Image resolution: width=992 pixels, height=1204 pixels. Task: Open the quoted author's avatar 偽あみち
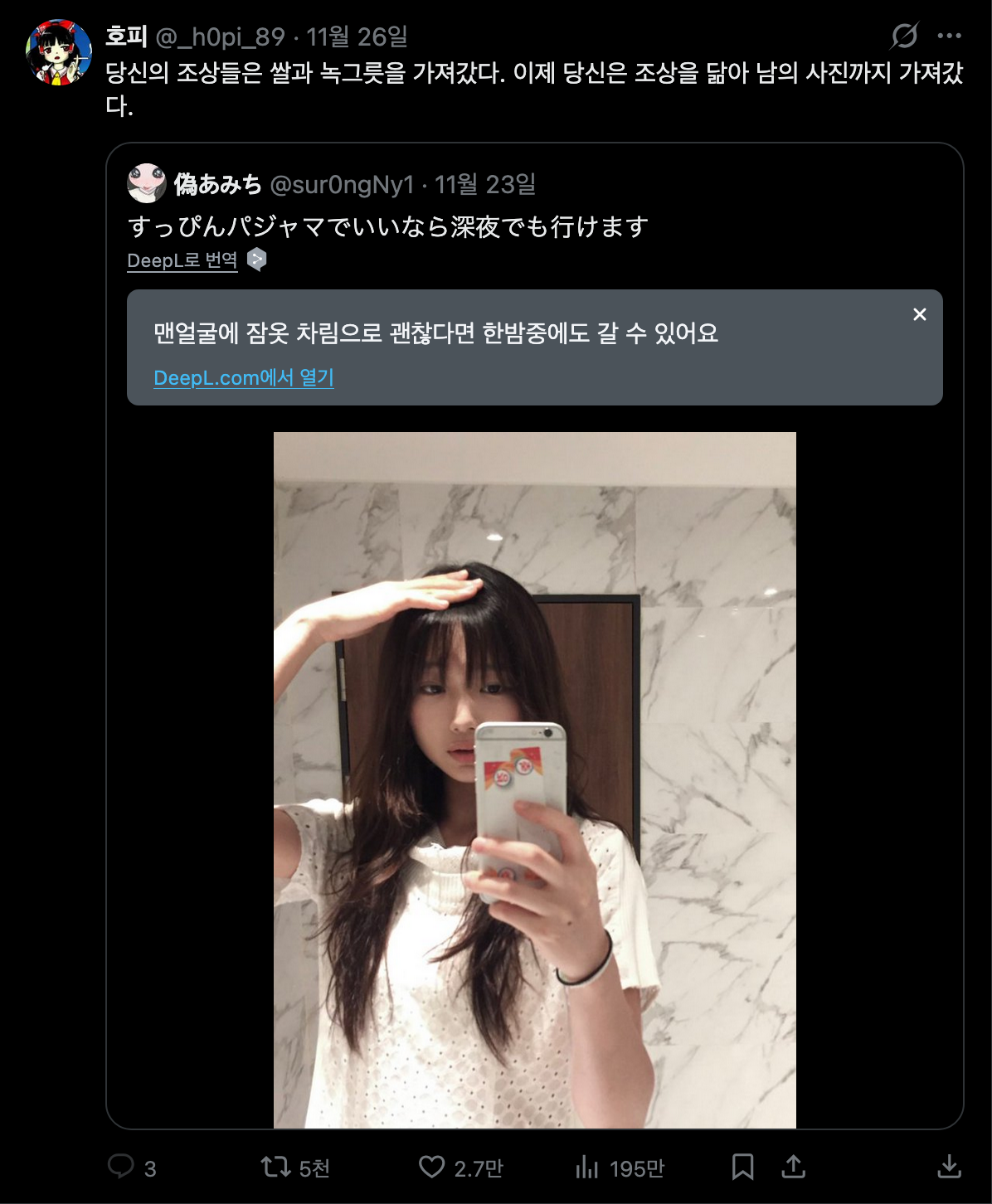(147, 183)
